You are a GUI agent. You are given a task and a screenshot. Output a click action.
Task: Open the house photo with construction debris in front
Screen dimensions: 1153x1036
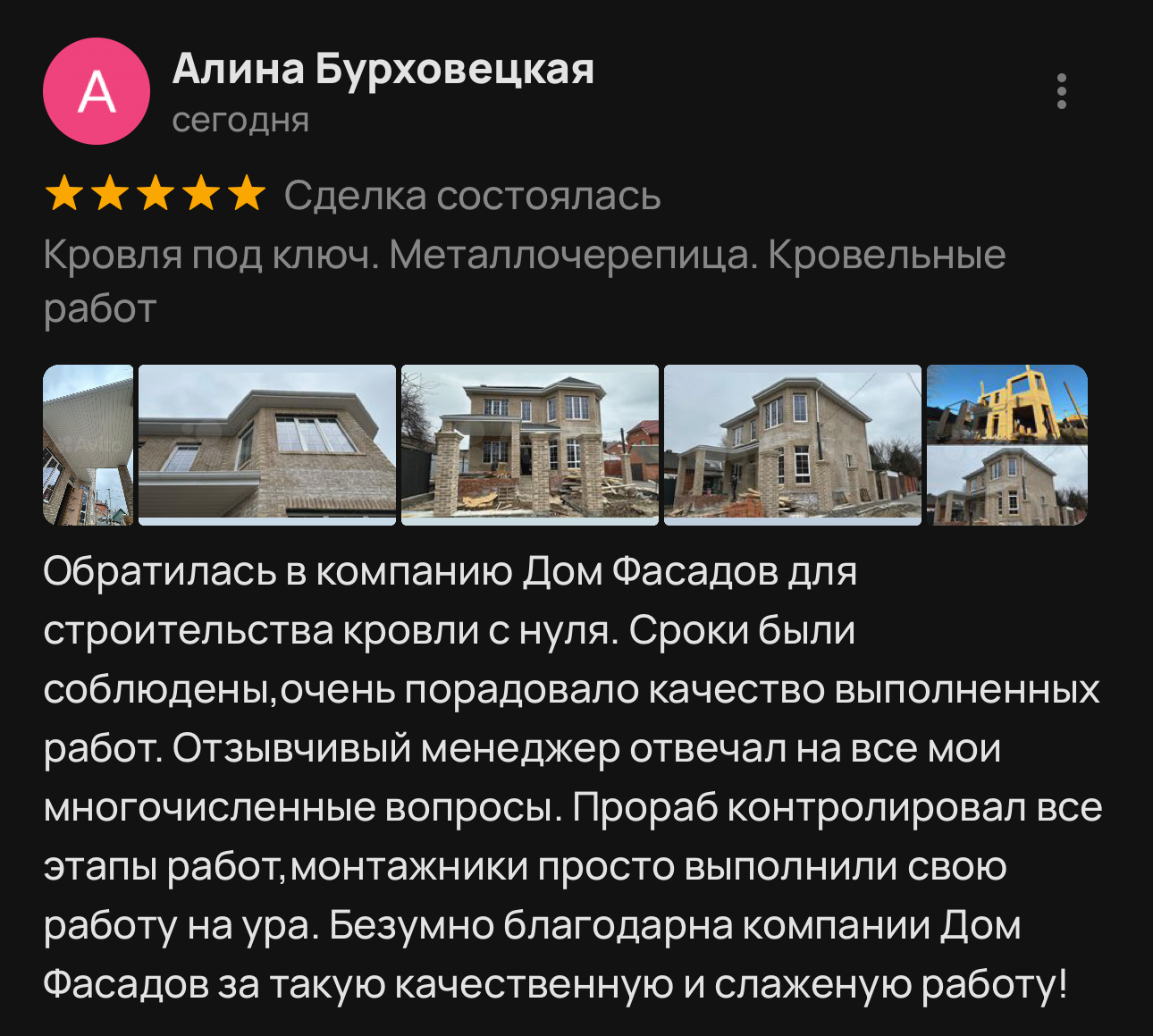[x=529, y=444]
